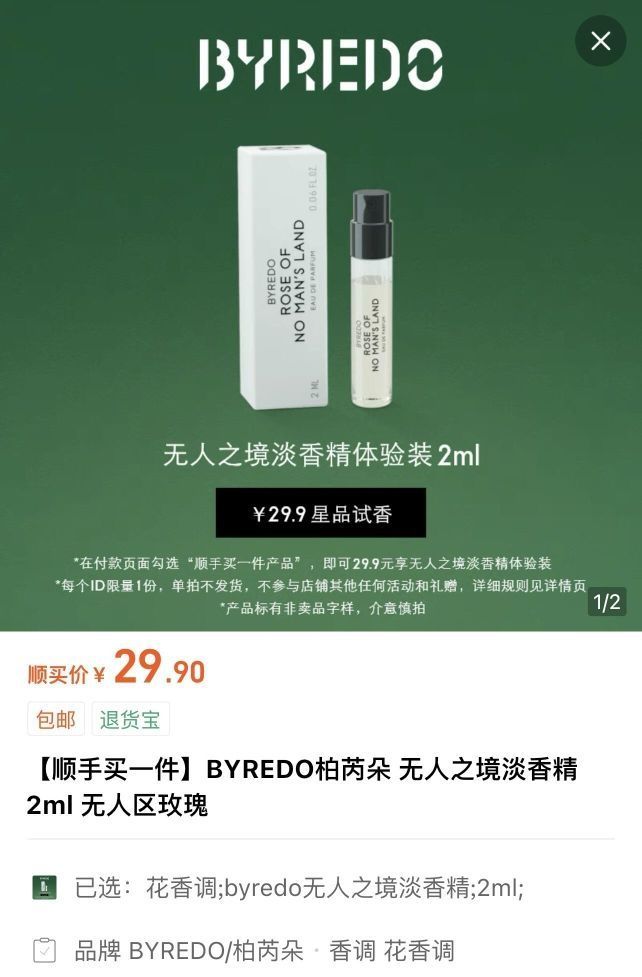This screenshot has height=977, width=642.
Task: Open the BYREDO product image
Action: coord(321,315)
